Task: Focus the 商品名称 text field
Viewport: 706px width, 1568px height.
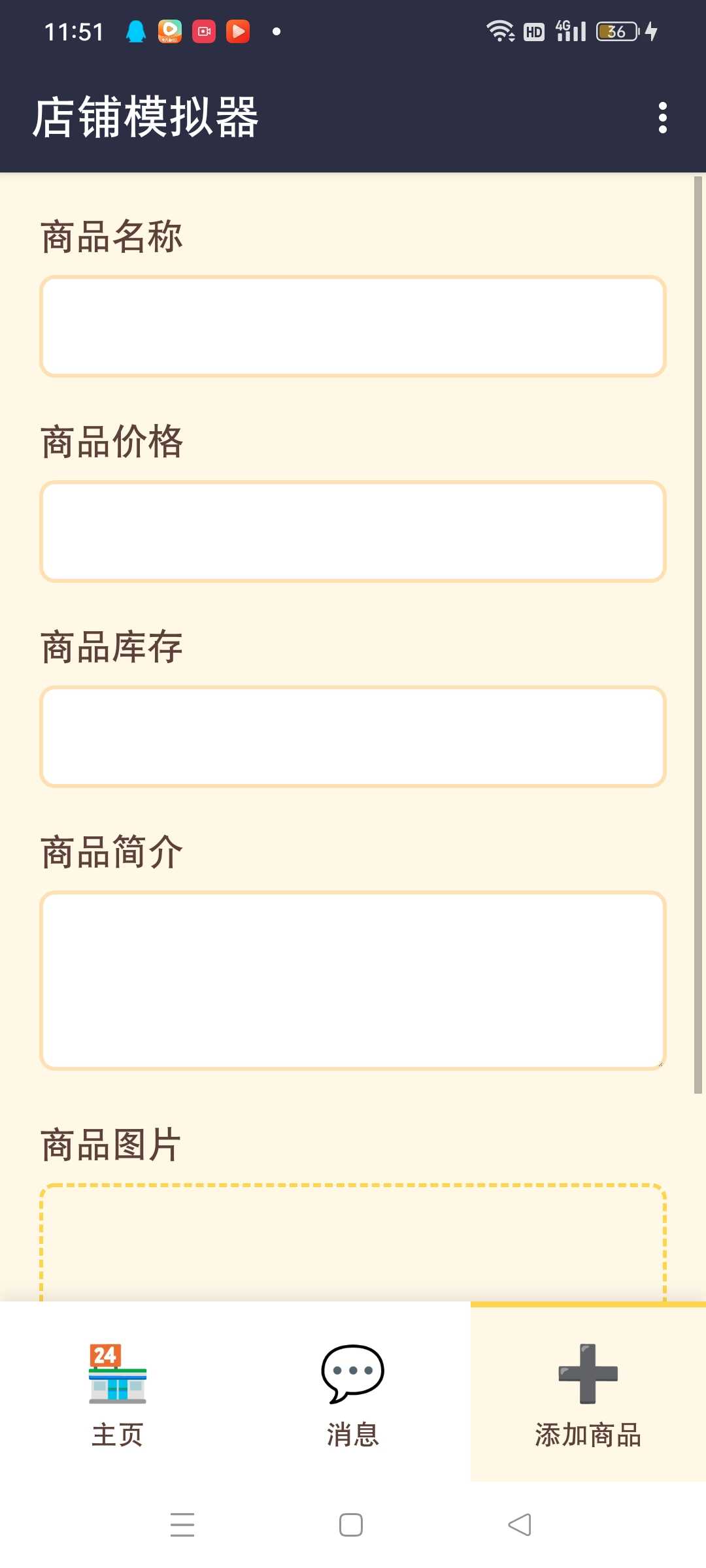Action: [x=353, y=326]
